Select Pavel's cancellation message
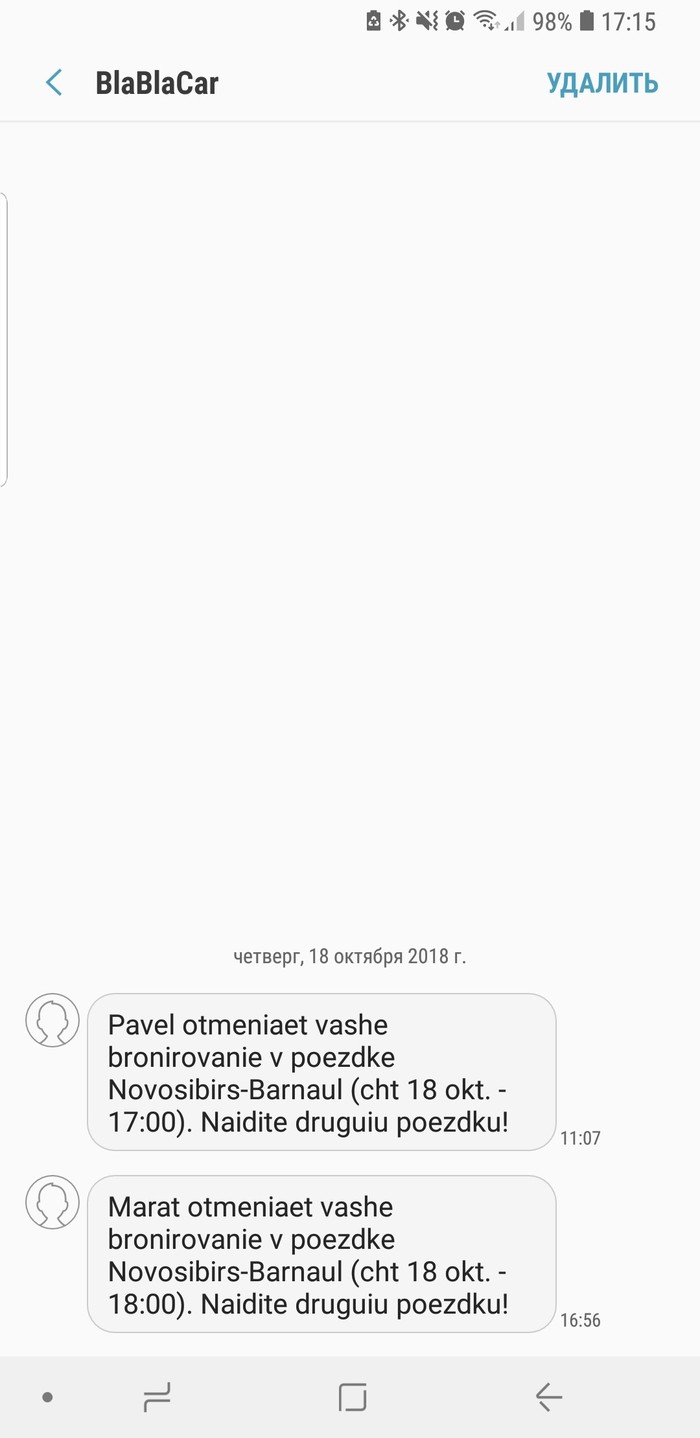 320,1072
